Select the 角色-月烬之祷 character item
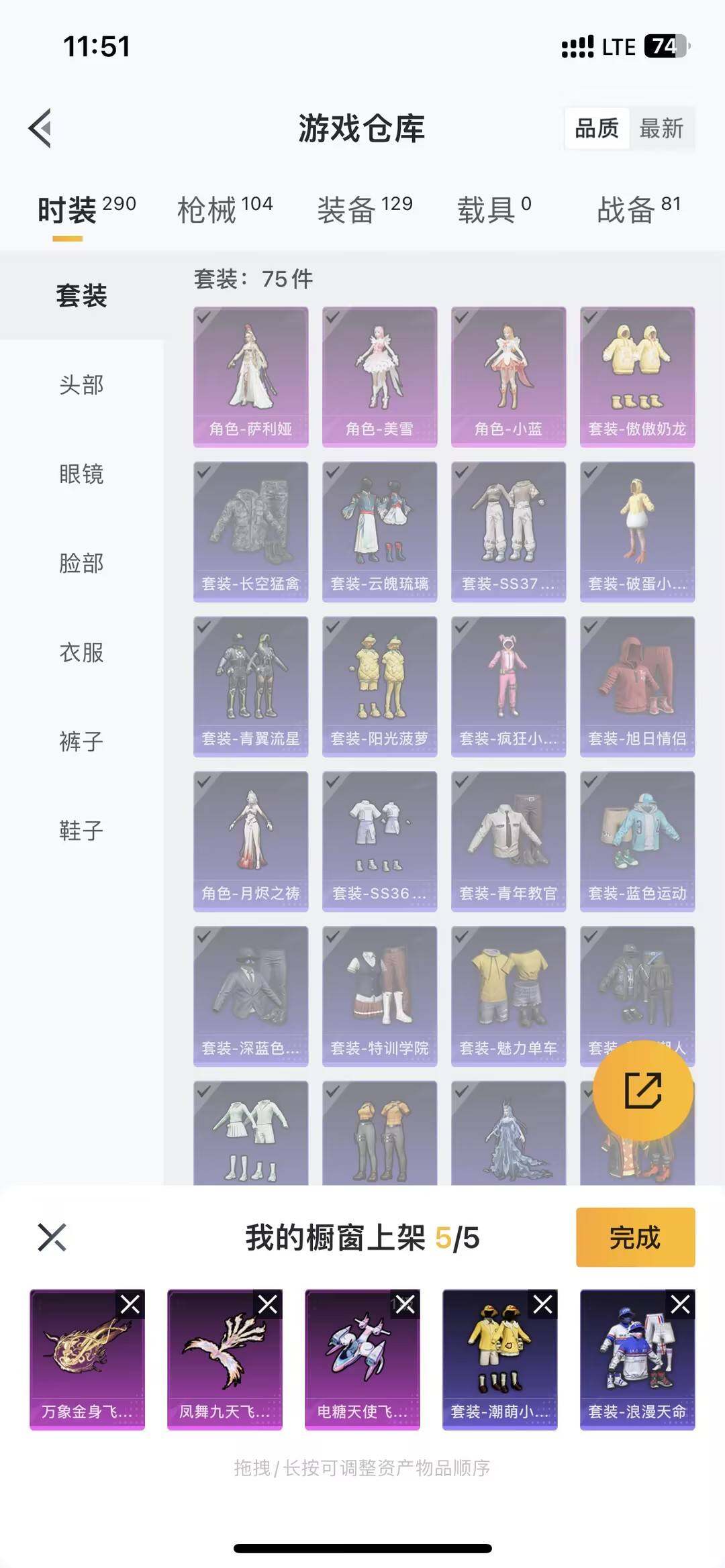725x1568 pixels. (x=250, y=839)
